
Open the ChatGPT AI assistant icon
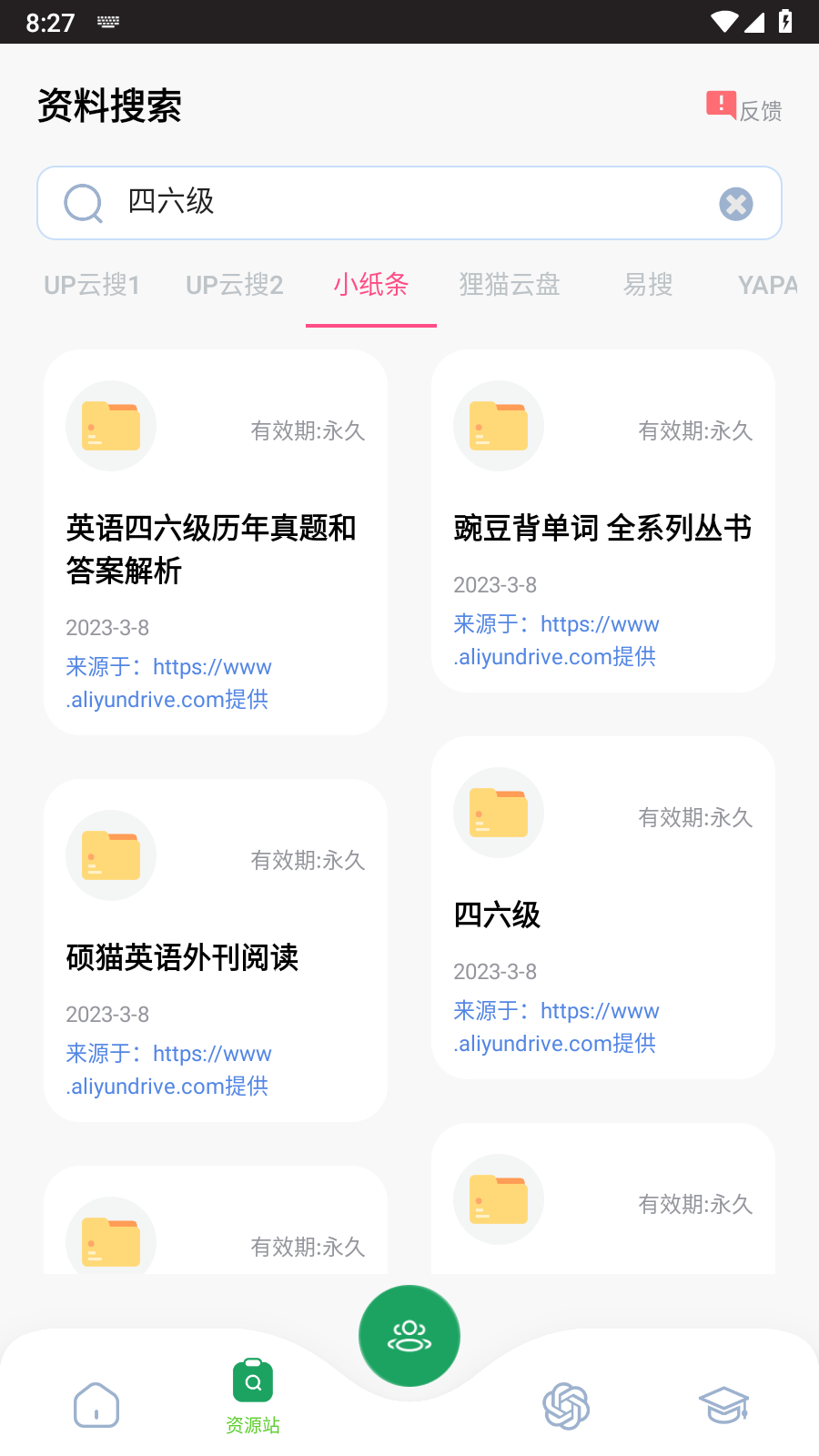(566, 1406)
